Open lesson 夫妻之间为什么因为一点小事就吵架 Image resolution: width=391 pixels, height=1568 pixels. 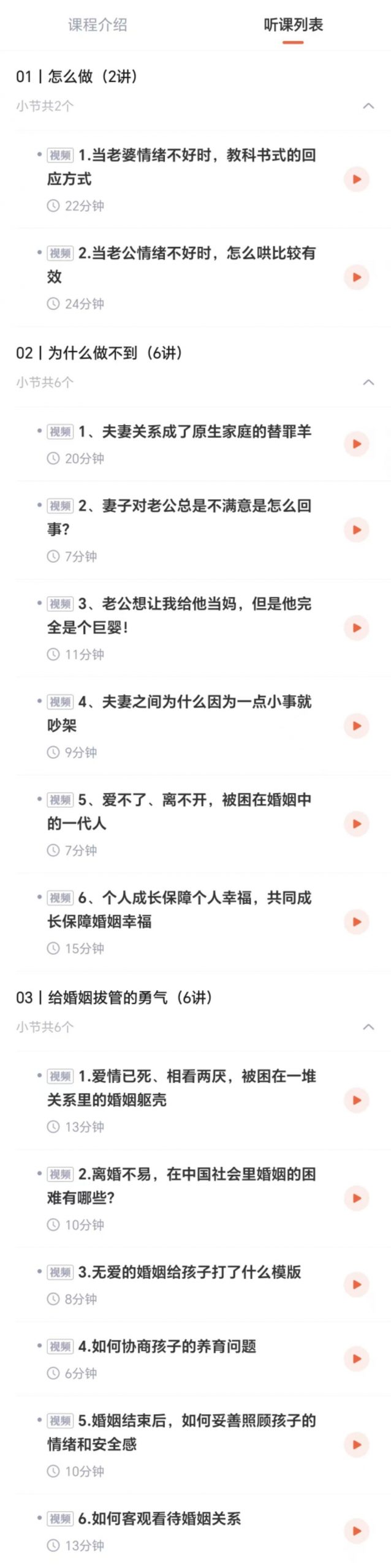(194, 713)
